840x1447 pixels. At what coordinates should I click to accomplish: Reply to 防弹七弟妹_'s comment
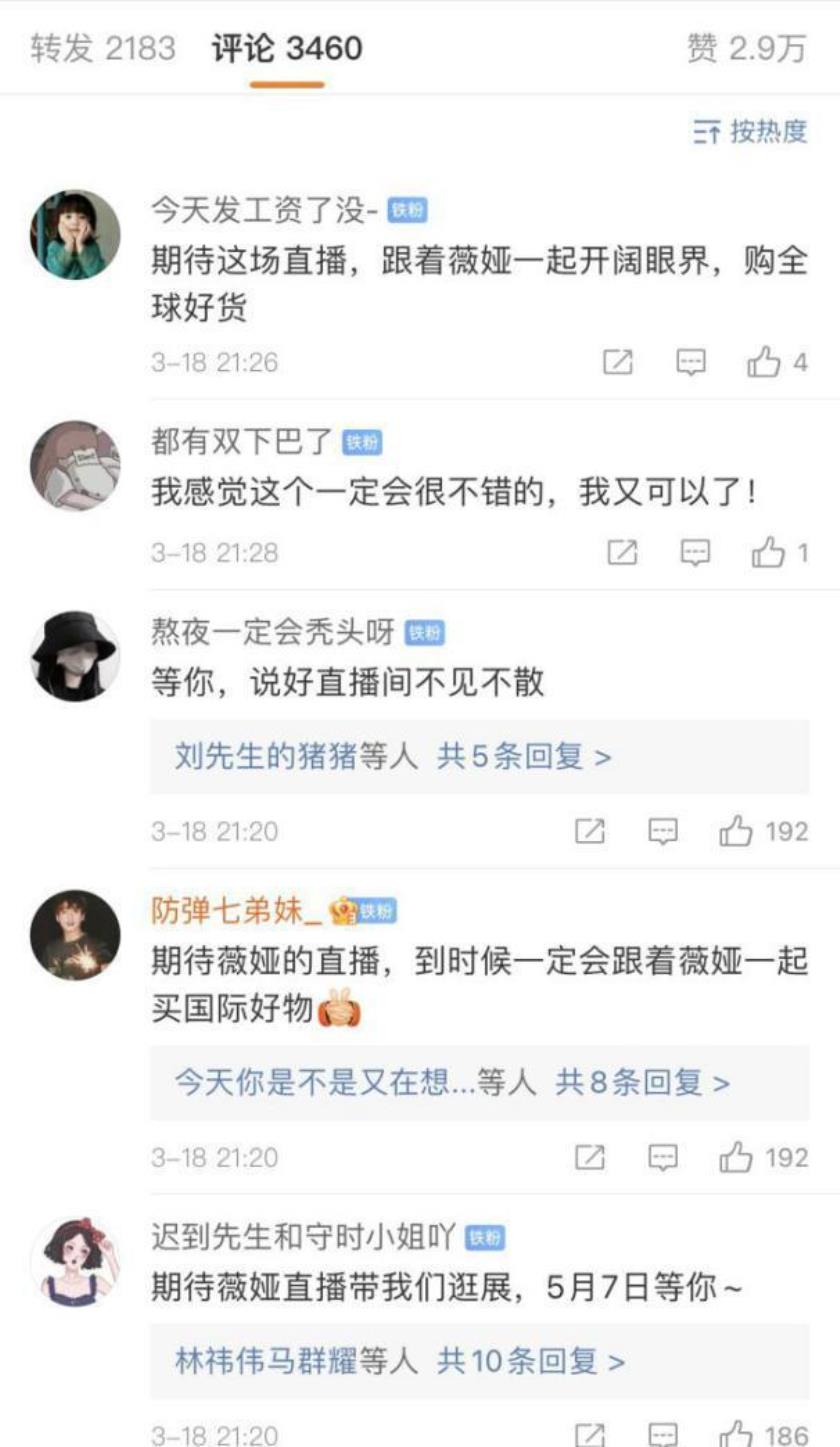pyautogui.click(x=663, y=1158)
